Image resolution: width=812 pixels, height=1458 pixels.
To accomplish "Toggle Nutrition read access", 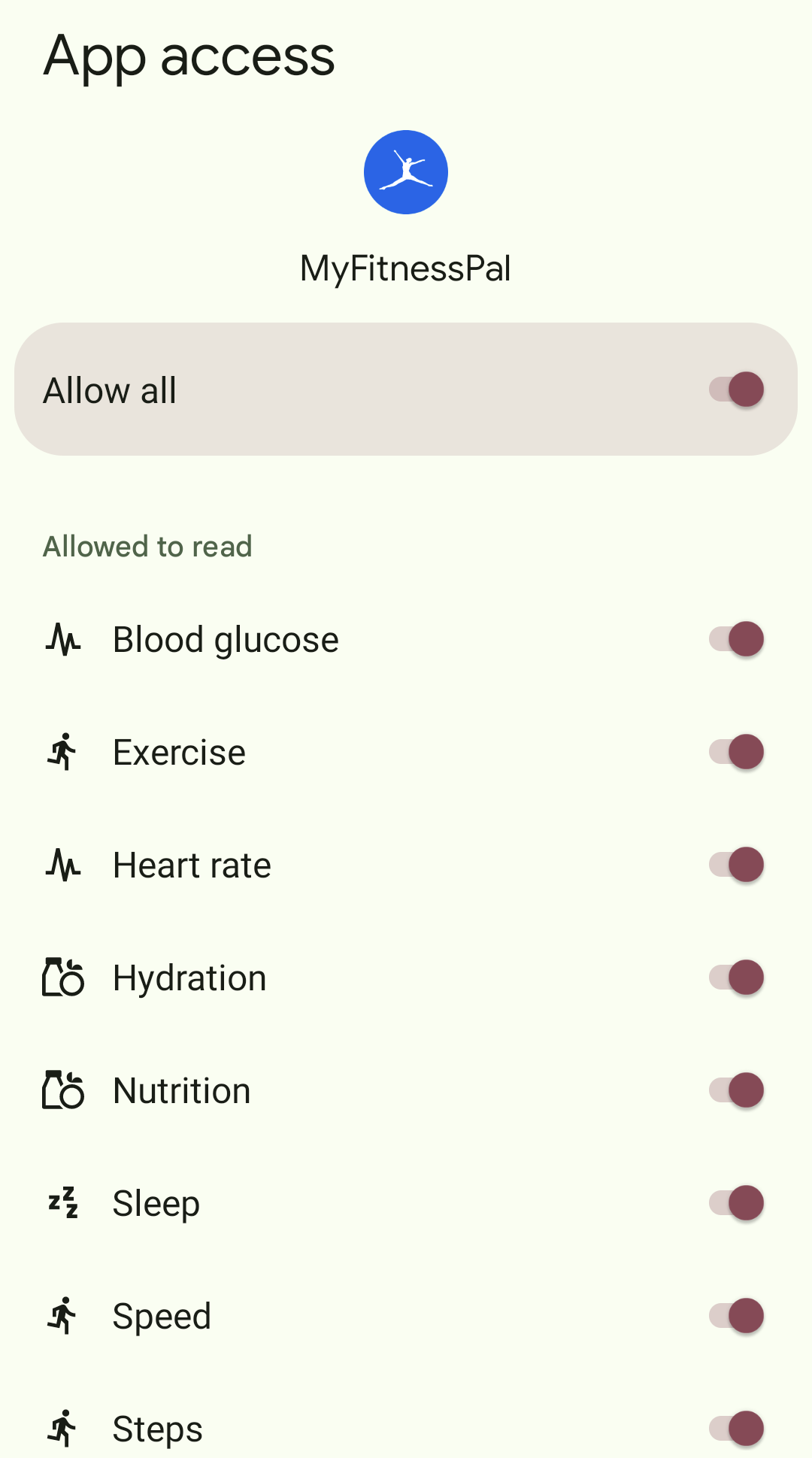I will tap(737, 1090).
